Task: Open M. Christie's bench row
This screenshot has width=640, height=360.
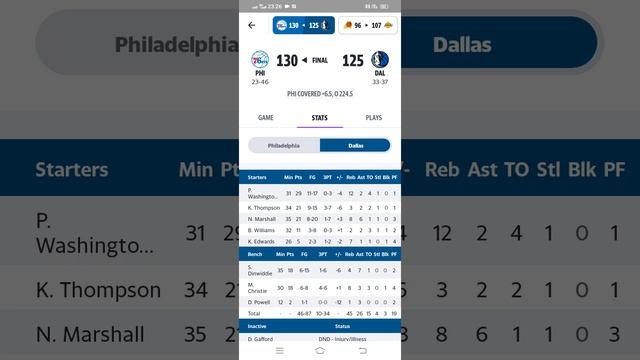Action: pyautogui.click(x=320, y=288)
